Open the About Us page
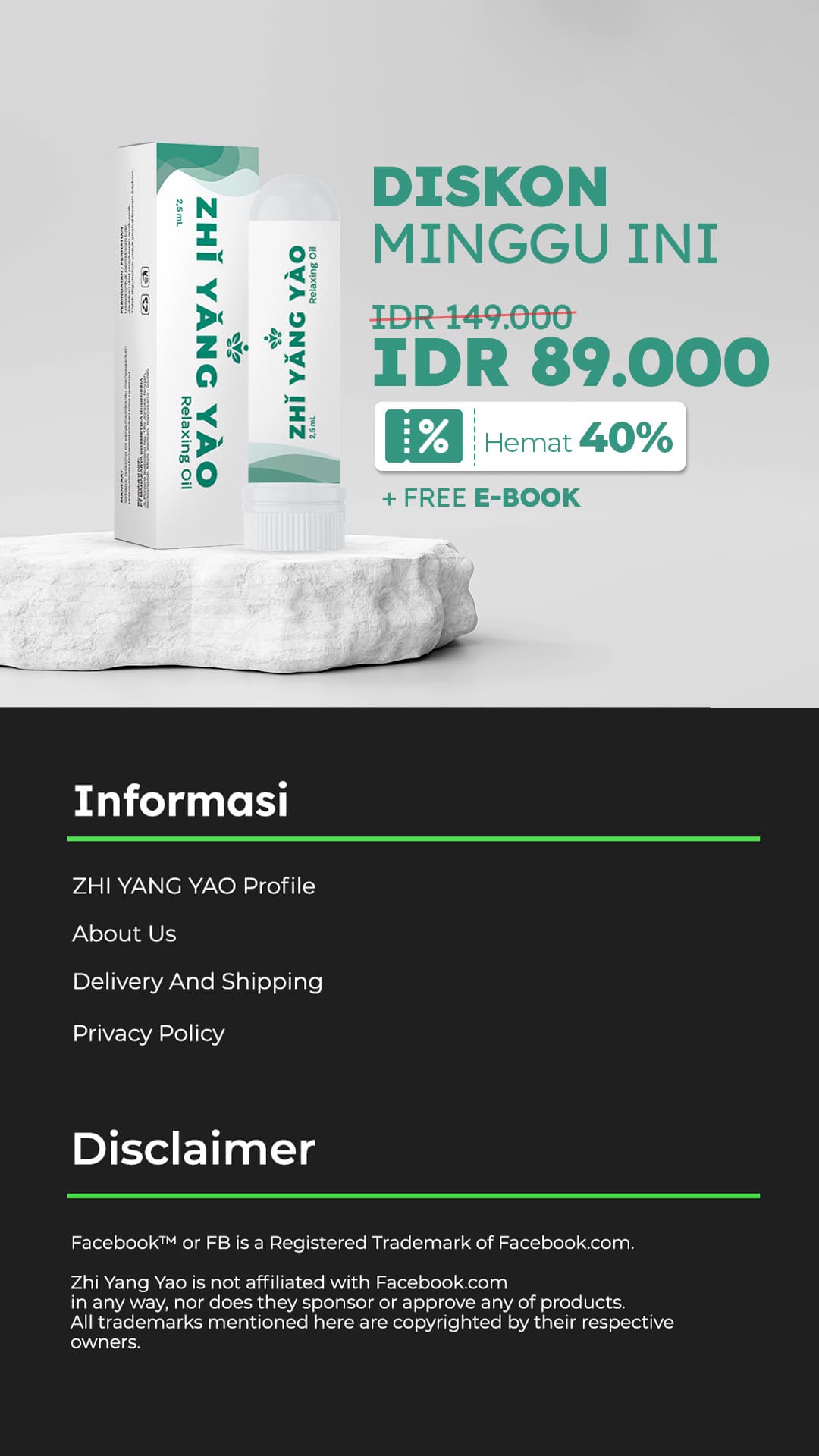819x1456 pixels. pos(124,934)
